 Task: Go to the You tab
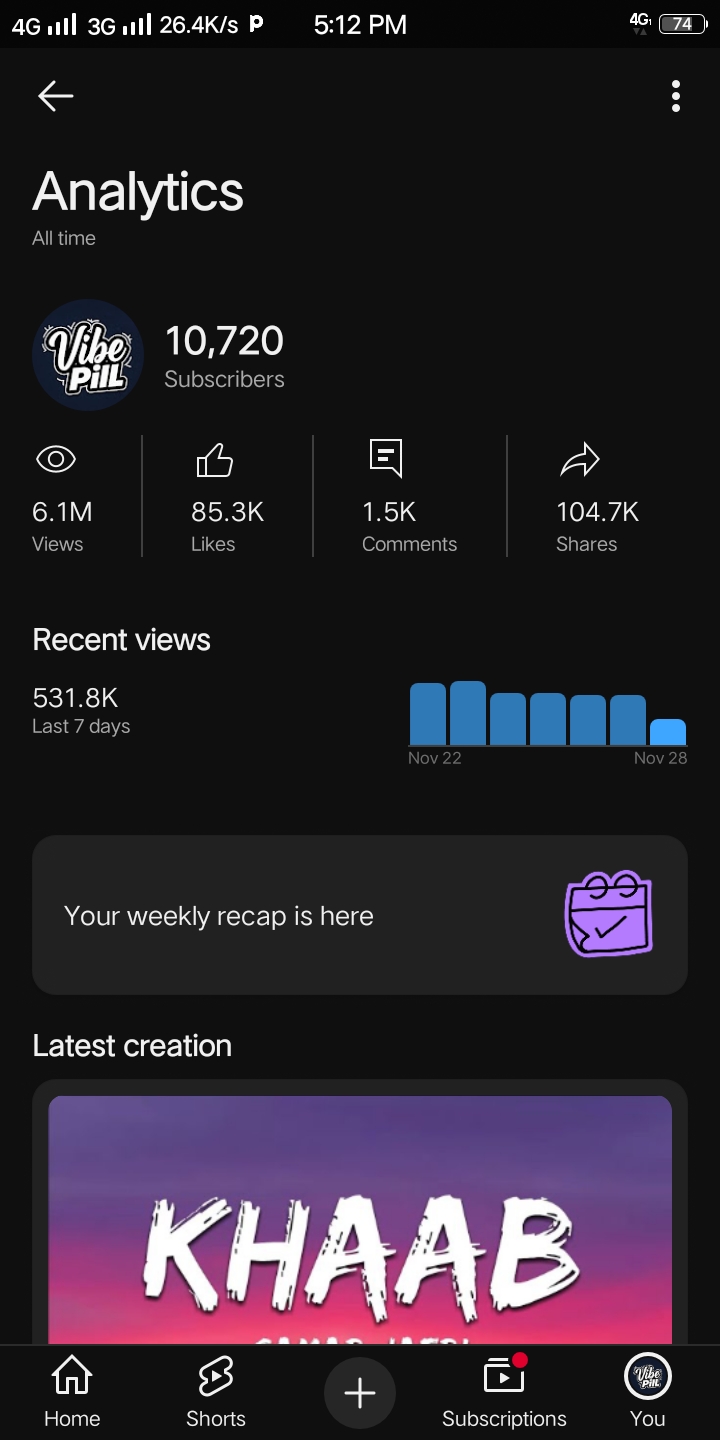coord(647,1392)
